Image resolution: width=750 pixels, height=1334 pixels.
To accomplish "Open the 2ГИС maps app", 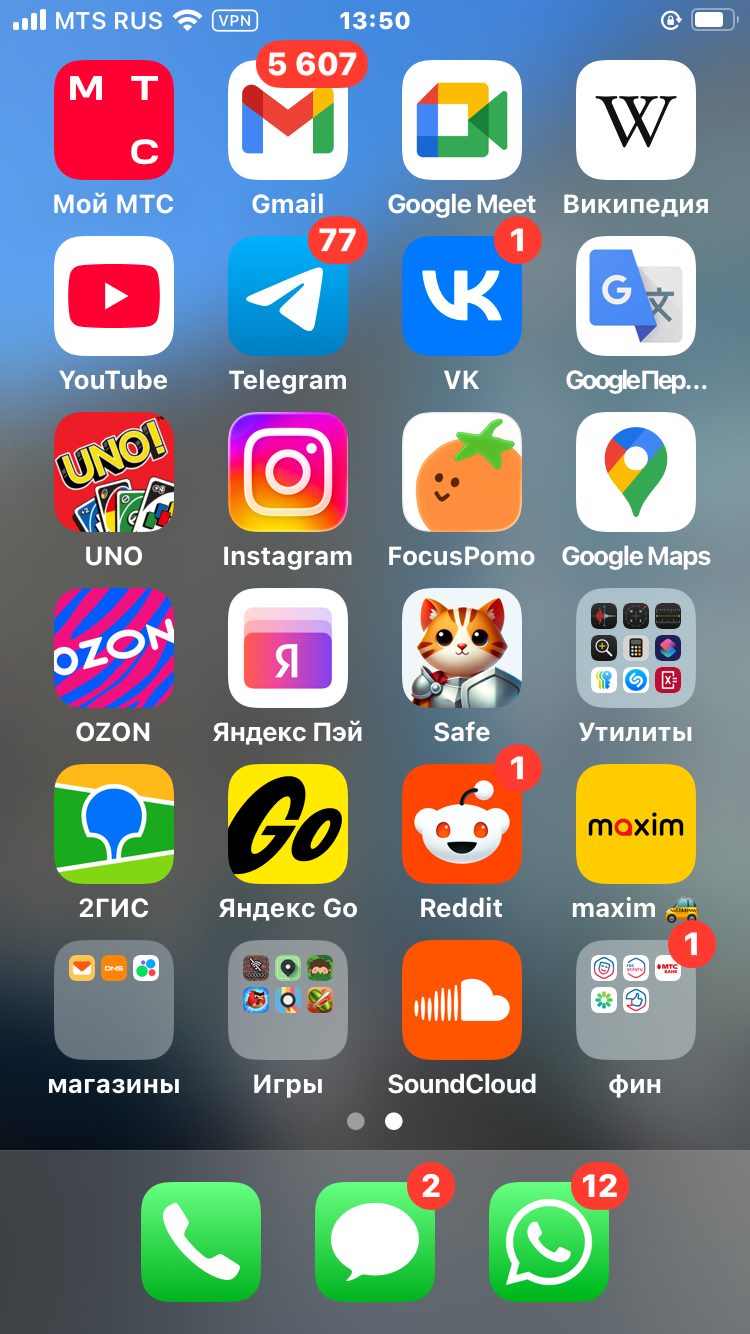I will 113,824.
